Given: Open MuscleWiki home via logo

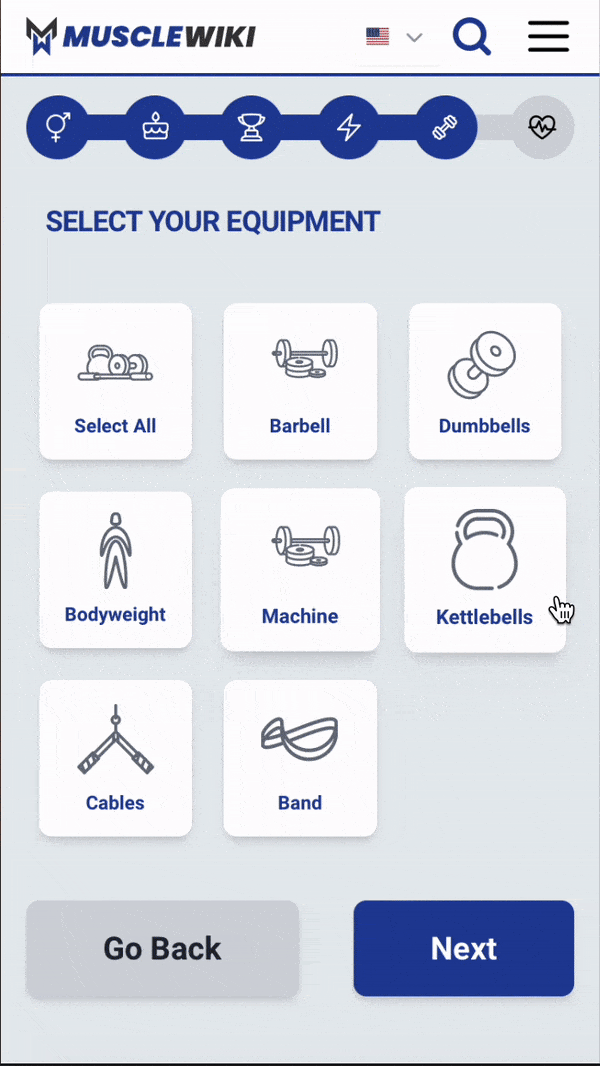Looking at the screenshot, I should pyautogui.click(x=140, y=37).
